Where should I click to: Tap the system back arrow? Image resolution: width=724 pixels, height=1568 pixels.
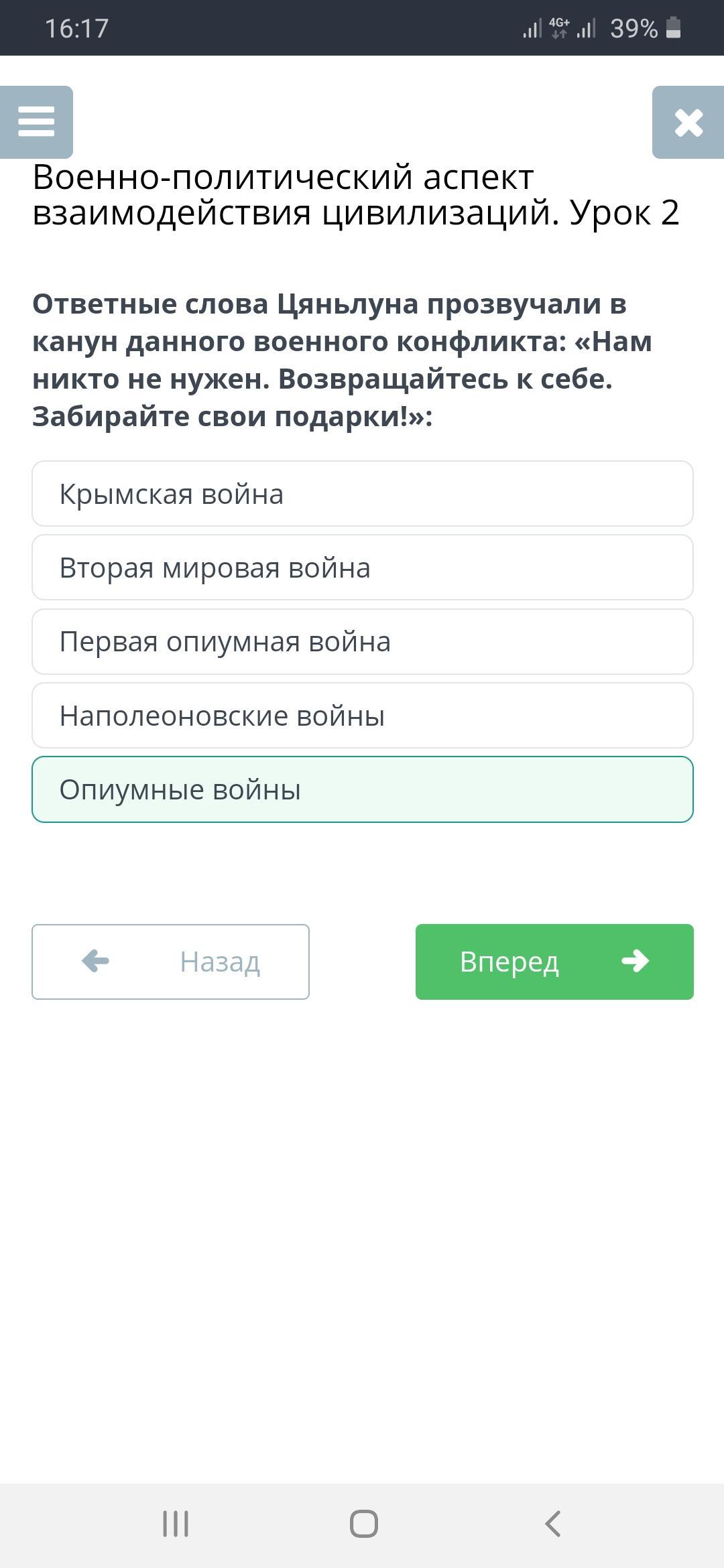coord(552,1524)
